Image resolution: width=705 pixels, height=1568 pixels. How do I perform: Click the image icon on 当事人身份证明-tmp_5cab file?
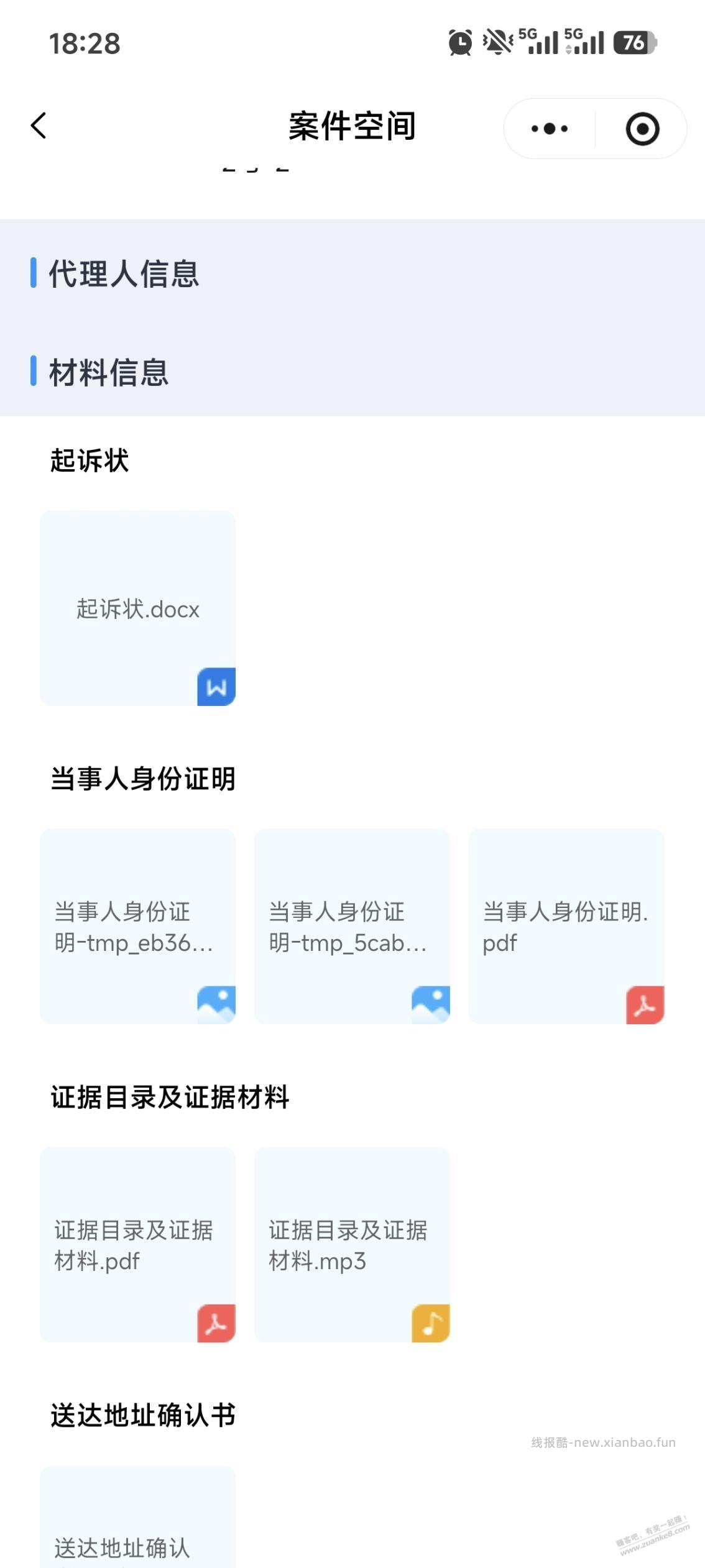click(430, 1002)
